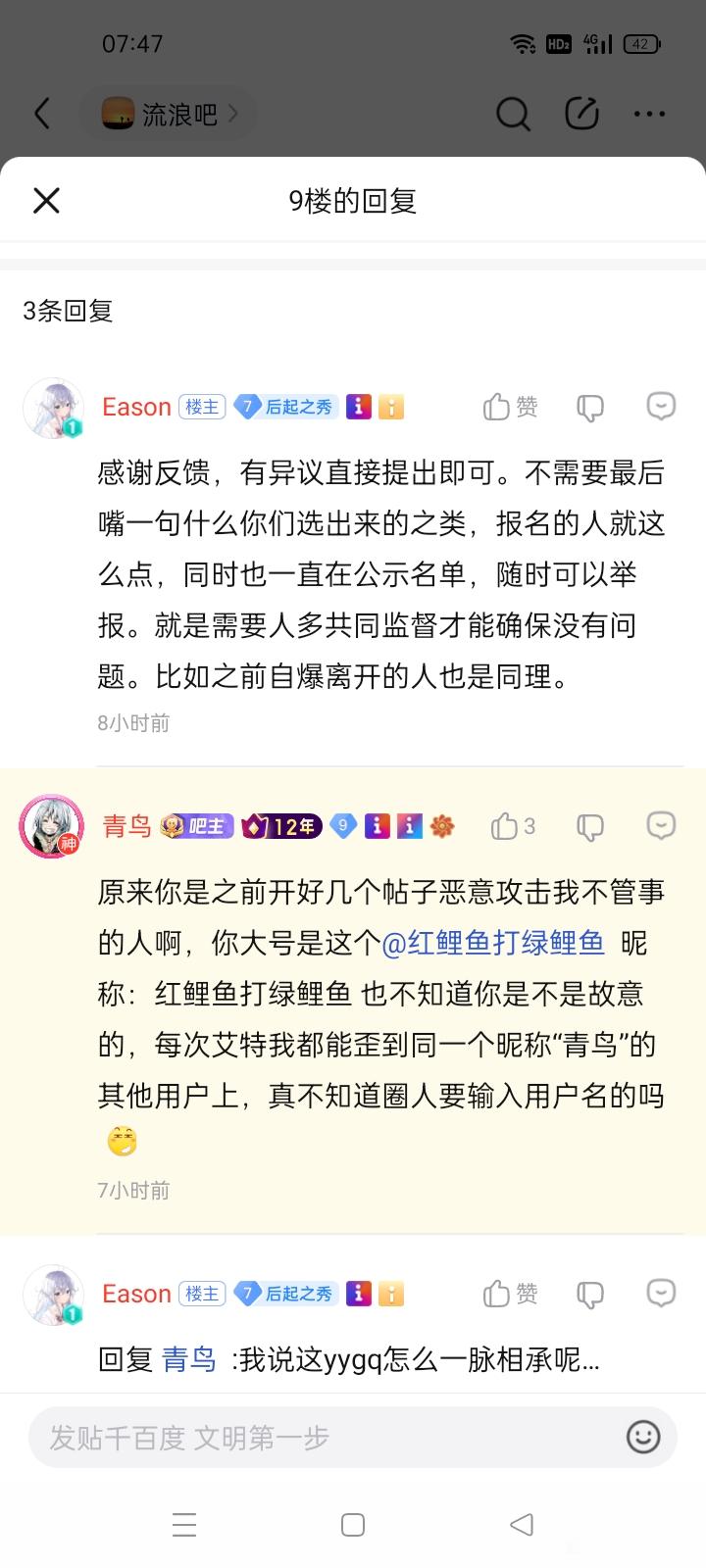The image size is (706, 1568).
Task: Dislike 青鸟's reply
Action: coord(590,827)
